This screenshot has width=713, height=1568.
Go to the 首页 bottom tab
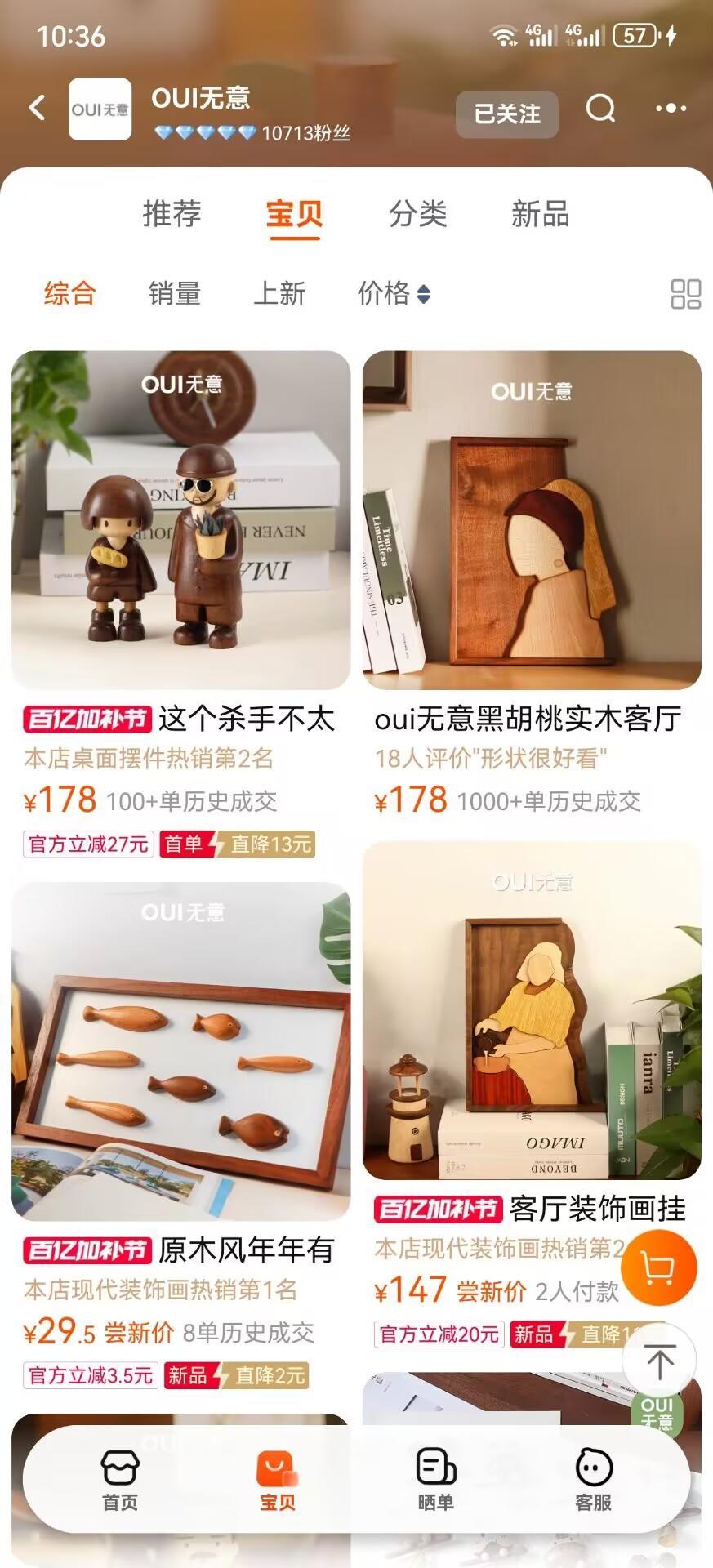[x=120, y=1481]
